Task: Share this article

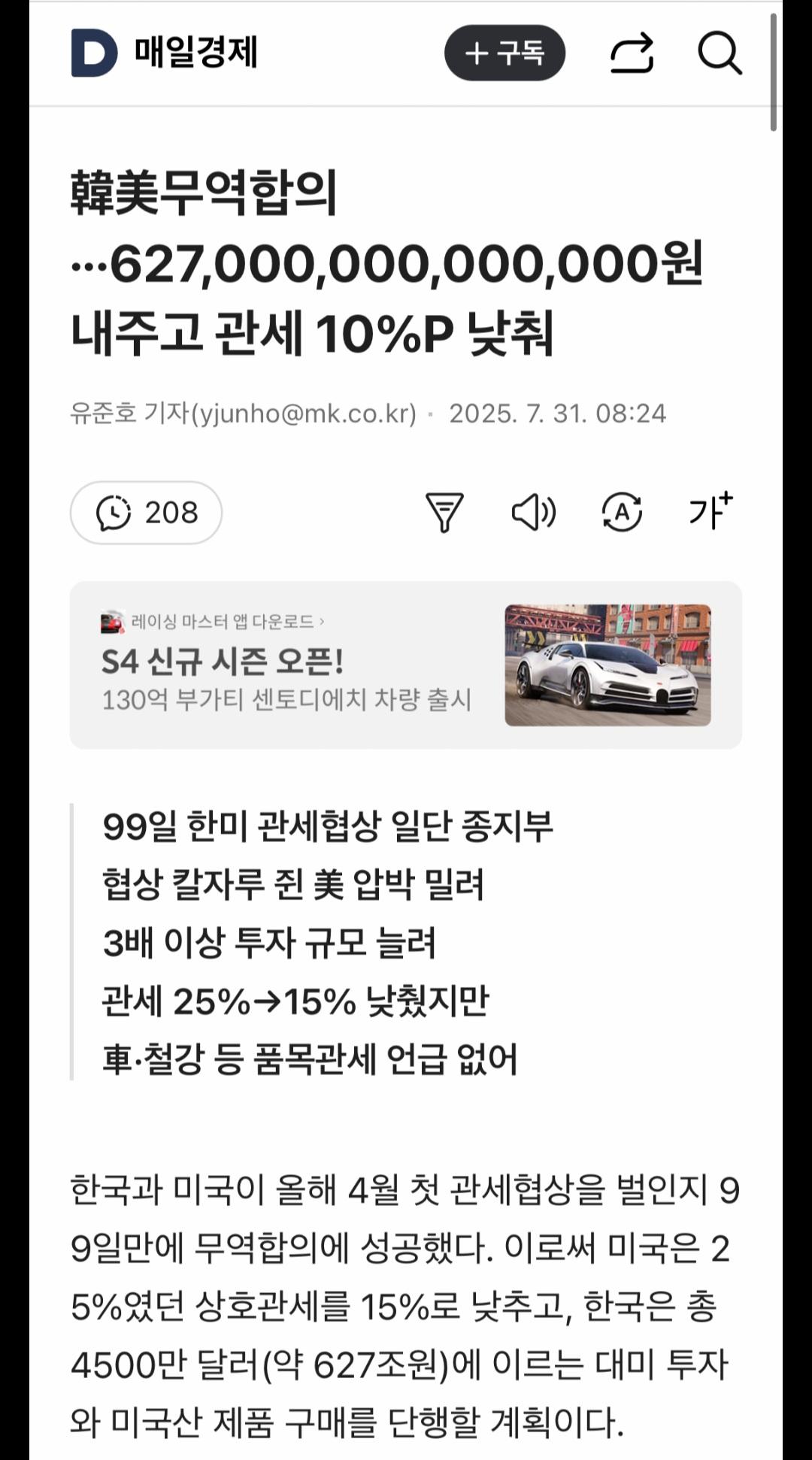Action: (x=634, y=53)
